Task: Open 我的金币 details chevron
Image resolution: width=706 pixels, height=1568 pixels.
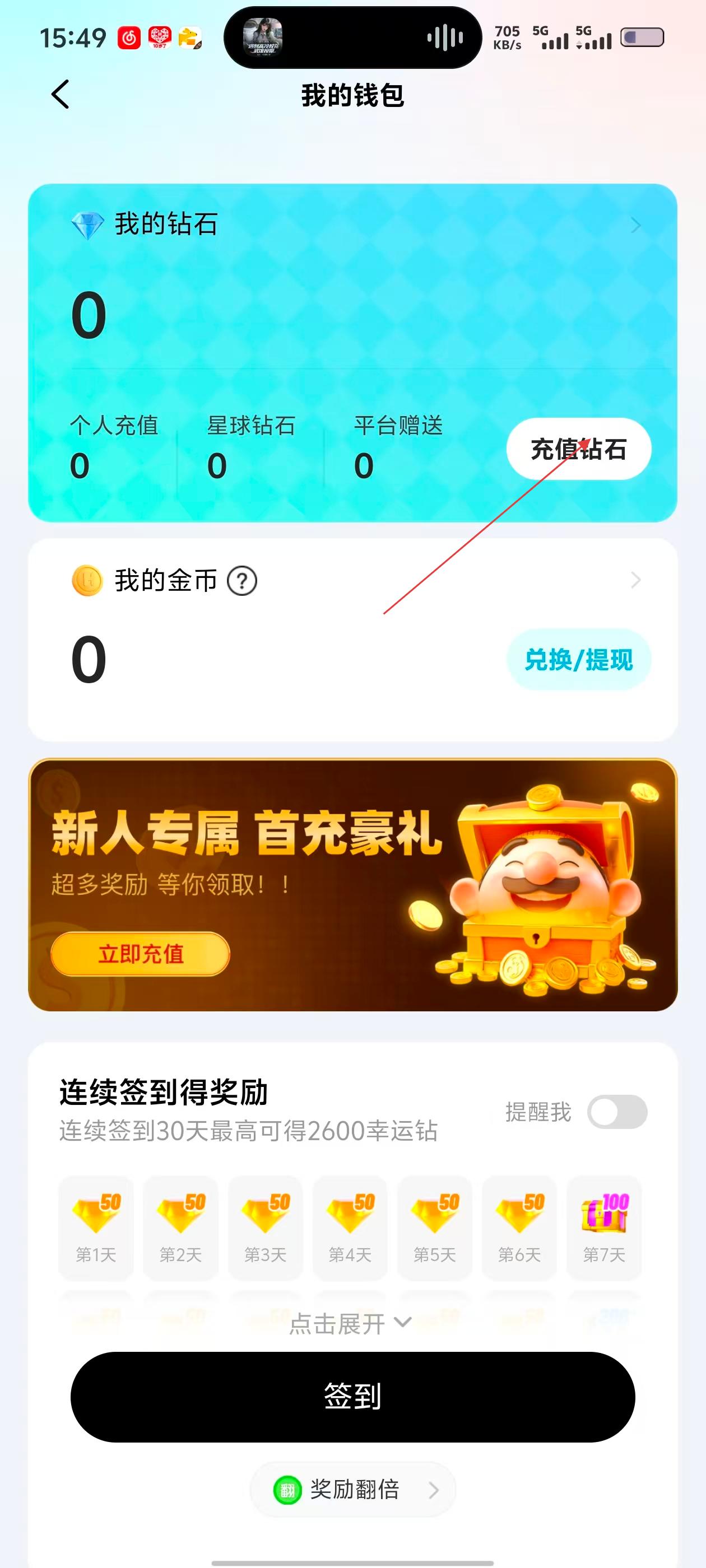Action: [635, 580]
